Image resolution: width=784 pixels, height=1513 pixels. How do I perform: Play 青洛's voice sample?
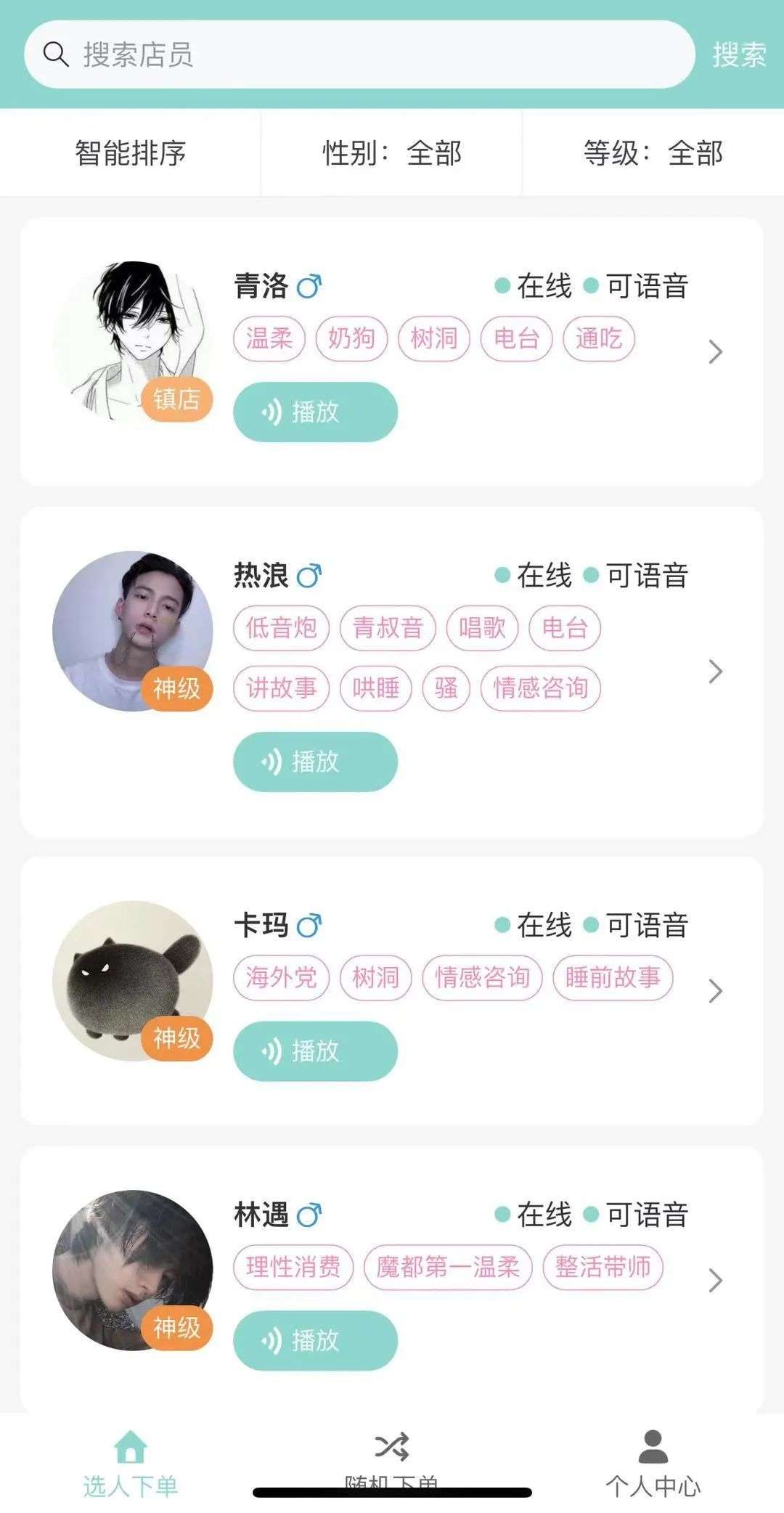tap(315, 412)
